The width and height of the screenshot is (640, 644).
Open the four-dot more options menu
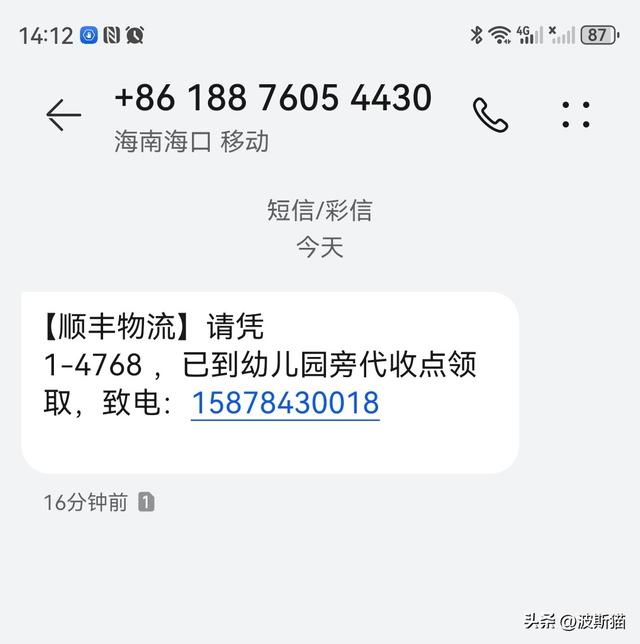point(576,116)
